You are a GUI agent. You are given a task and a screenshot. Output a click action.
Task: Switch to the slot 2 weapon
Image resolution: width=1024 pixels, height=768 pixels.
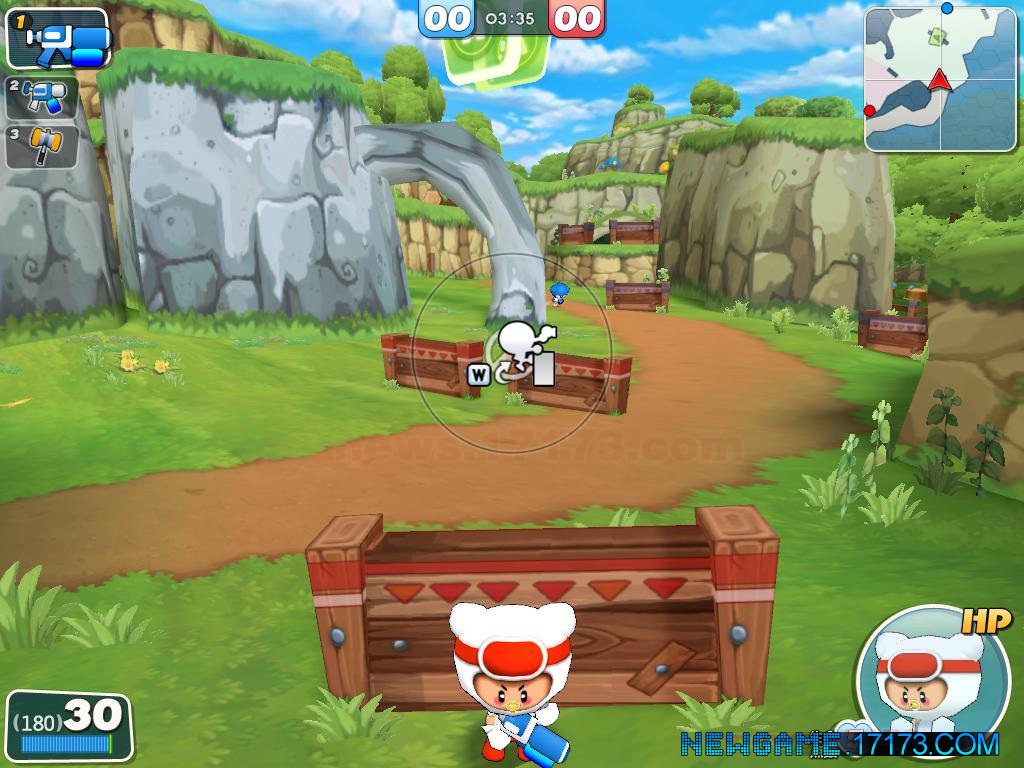(43, 97)
